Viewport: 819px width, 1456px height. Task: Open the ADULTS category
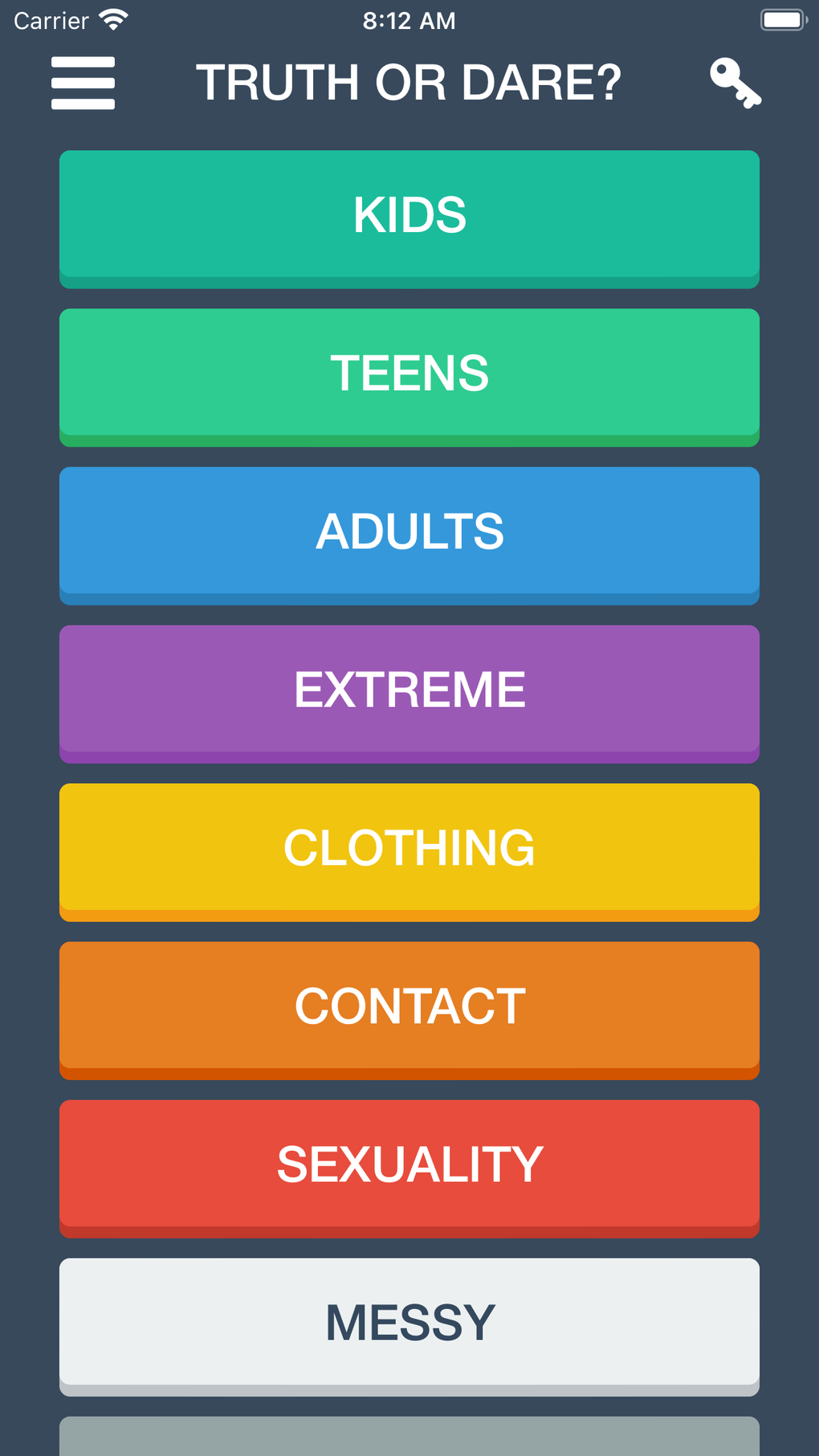pyautogui.click(x=409, y=532)
